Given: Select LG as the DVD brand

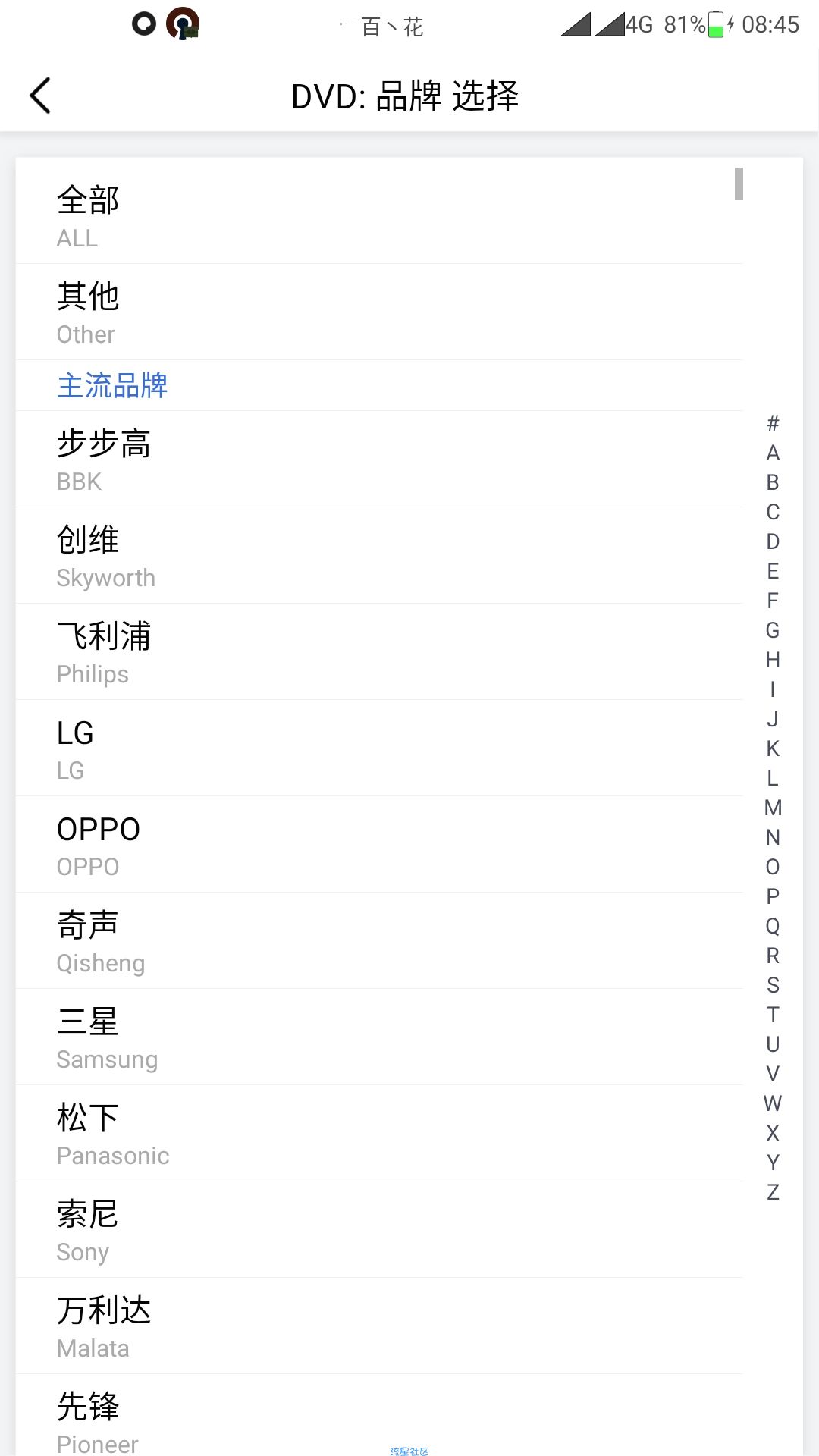Looking at the screenshot, I should [x=379, y=748].
